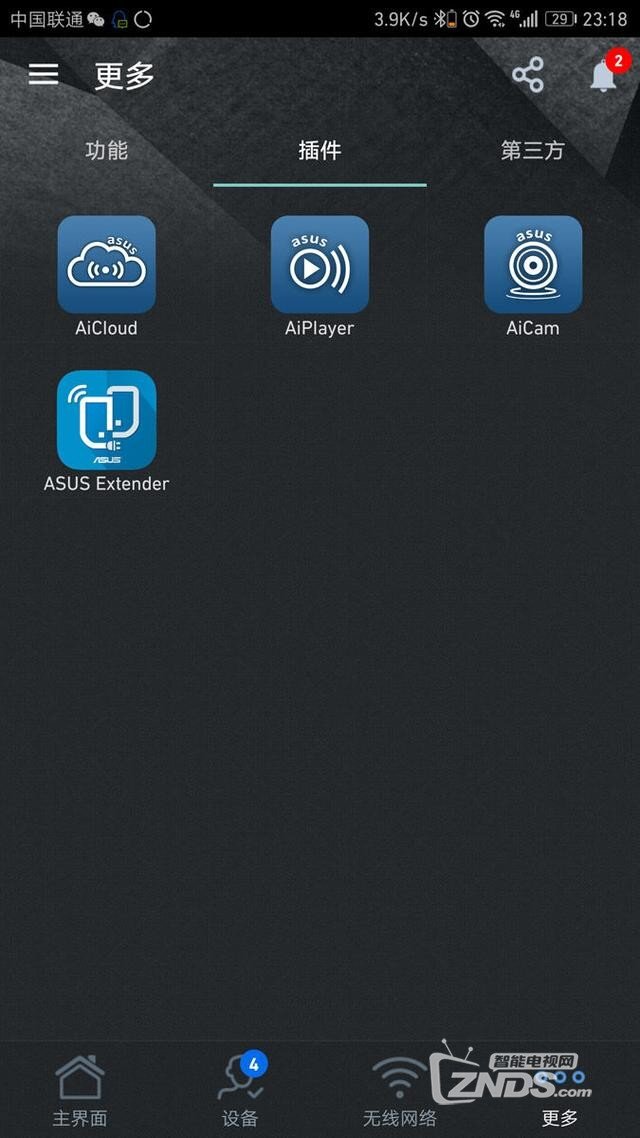The height and width of the screenshot is (1138, 640).
Task: Open ASUS Extender
Action: click(106, 420)
